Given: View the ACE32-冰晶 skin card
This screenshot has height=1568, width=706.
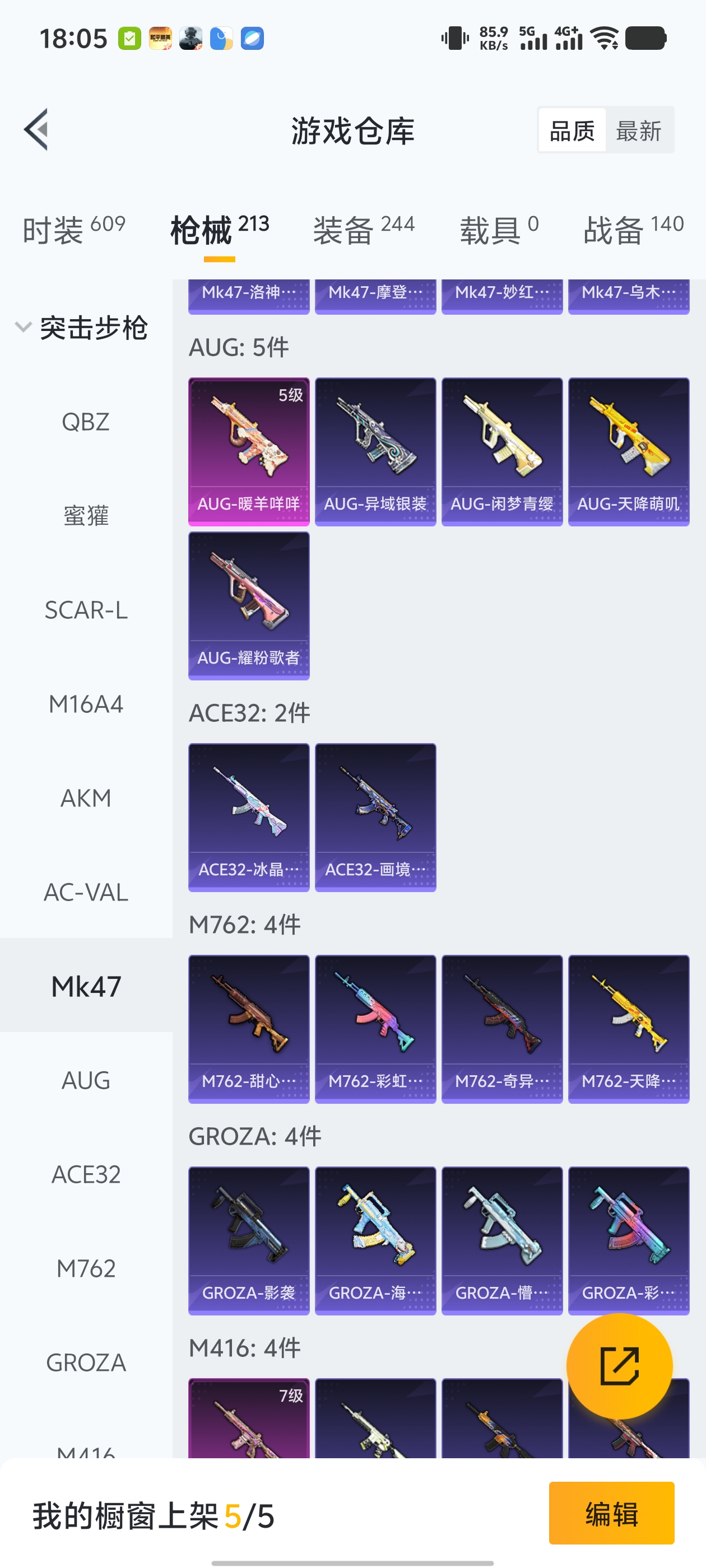Looking at the screenshot, I should tap(249, 817).
